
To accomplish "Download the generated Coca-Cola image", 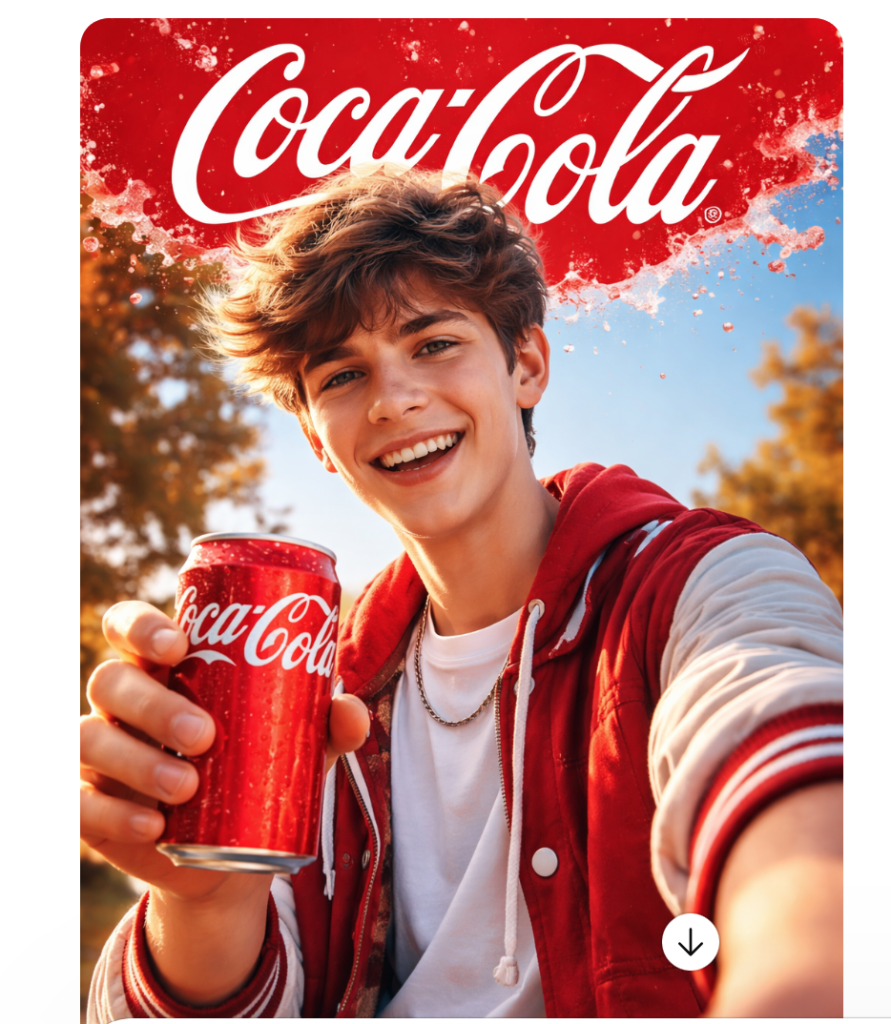I will coord(690,942).
